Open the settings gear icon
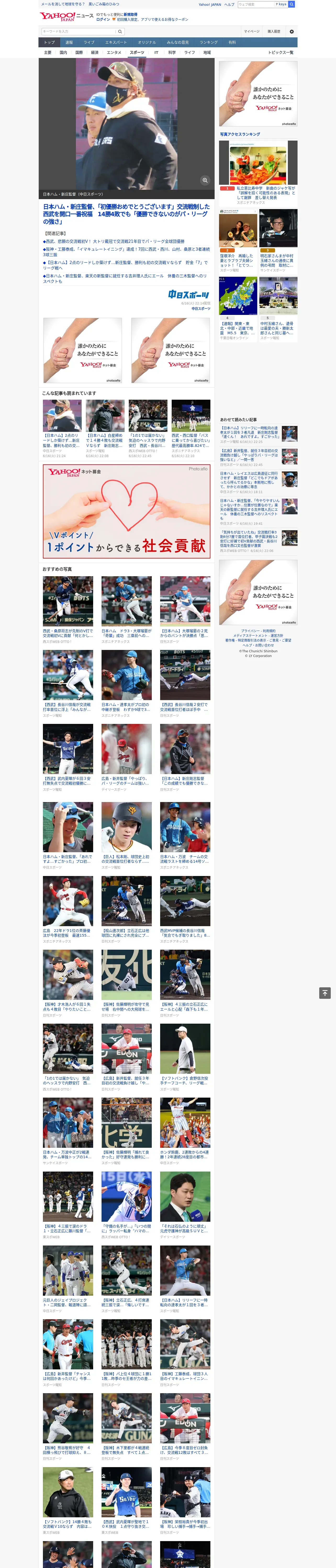The width and height of the screenshot is (336, 1568). tap(292, 32)
